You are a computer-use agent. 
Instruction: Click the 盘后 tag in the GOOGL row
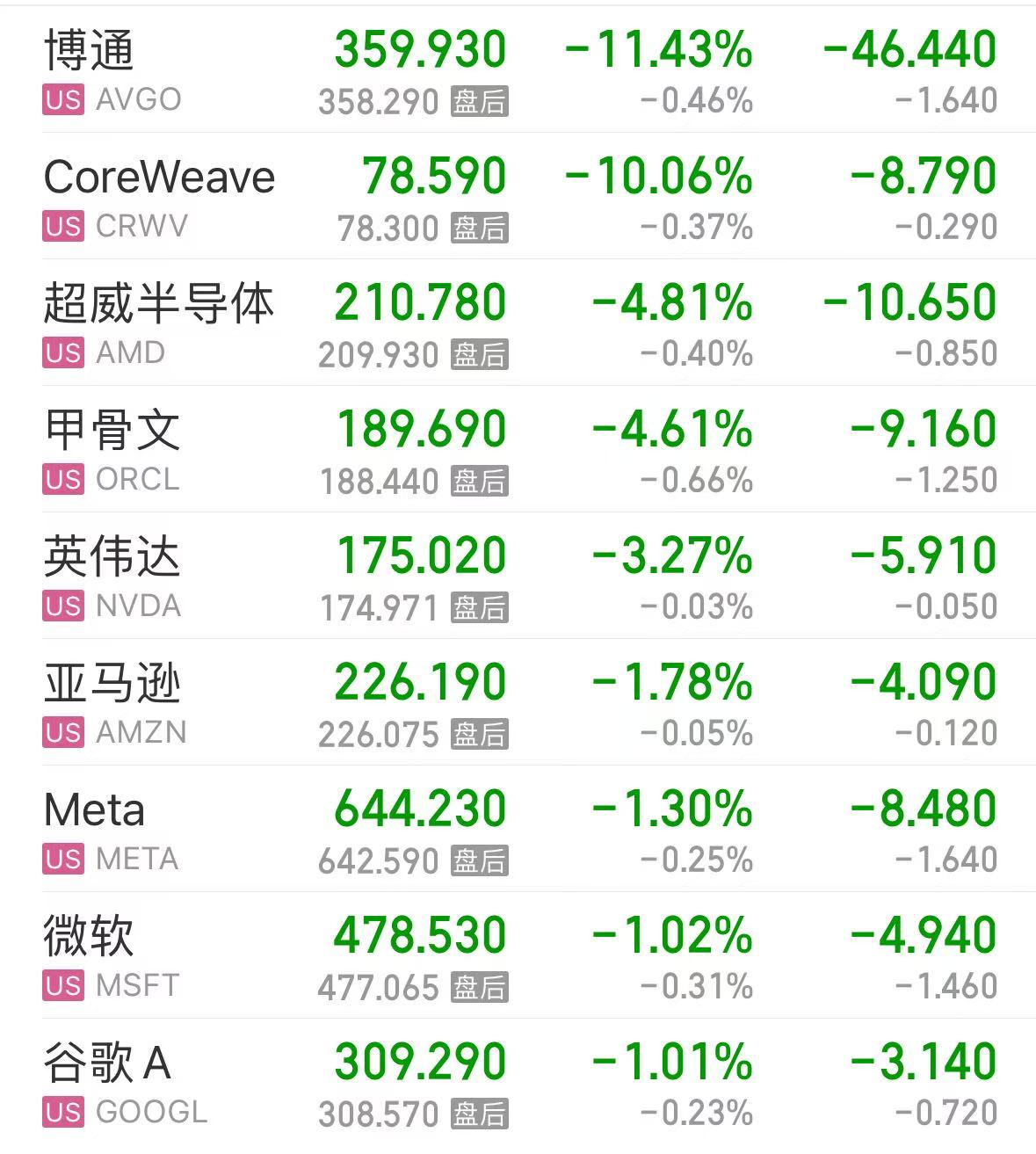(479, 1113)
